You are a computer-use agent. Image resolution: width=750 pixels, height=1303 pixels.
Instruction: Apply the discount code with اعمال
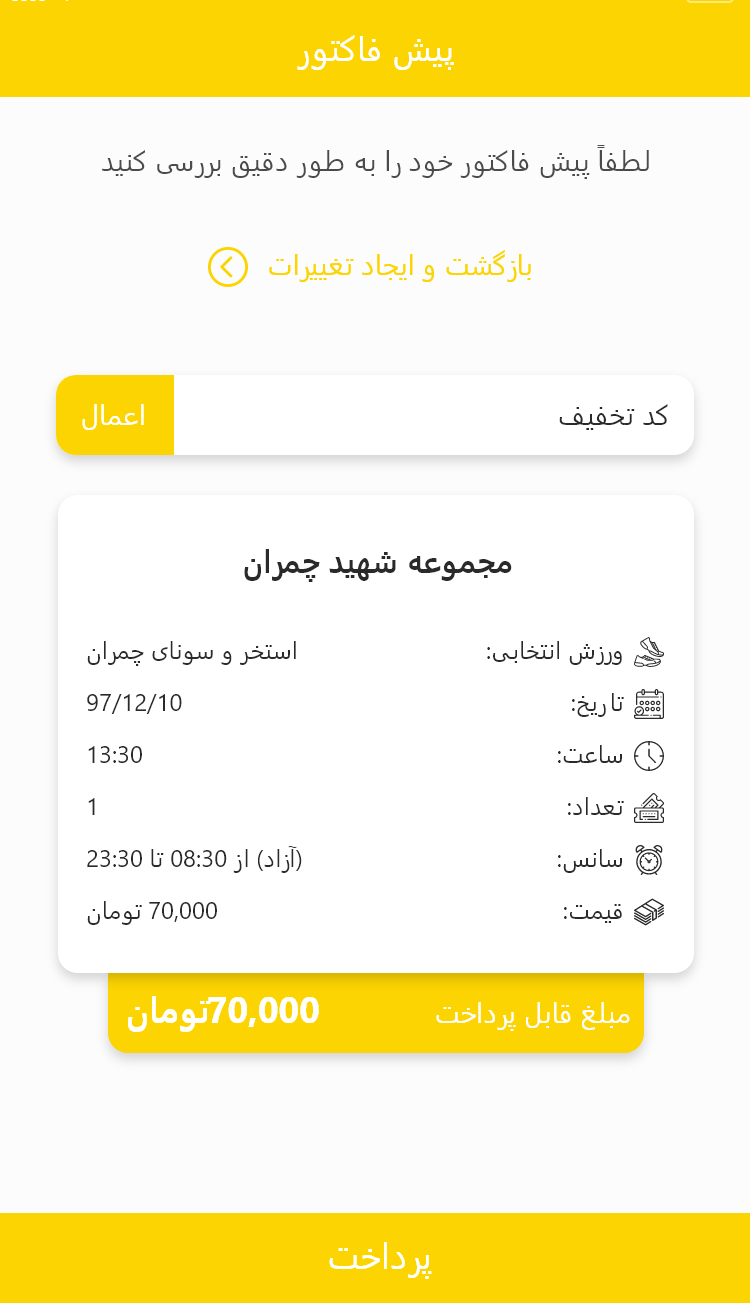point(115,416)
